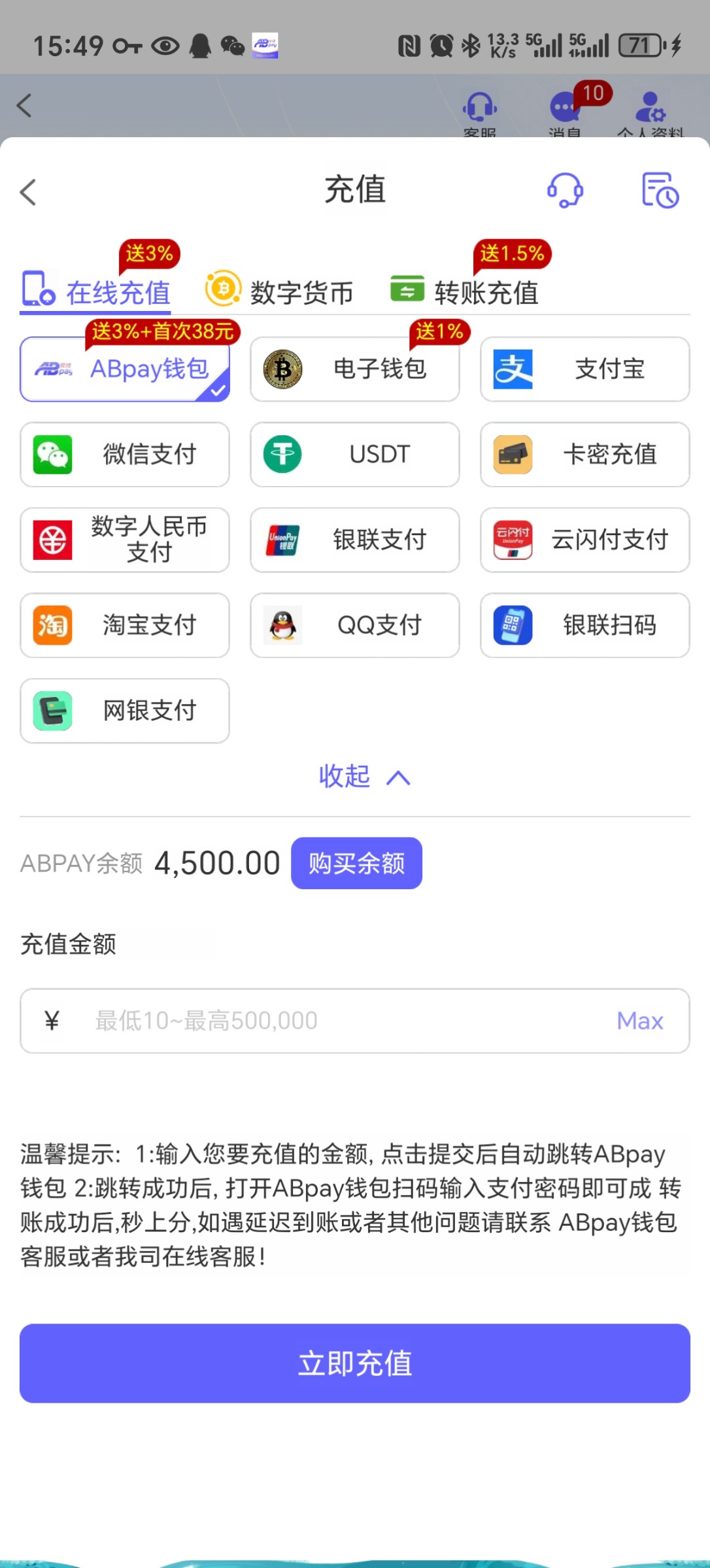Choose 电子钱包 as payment method
This screenshot has width=710, height=1568.
355,369
